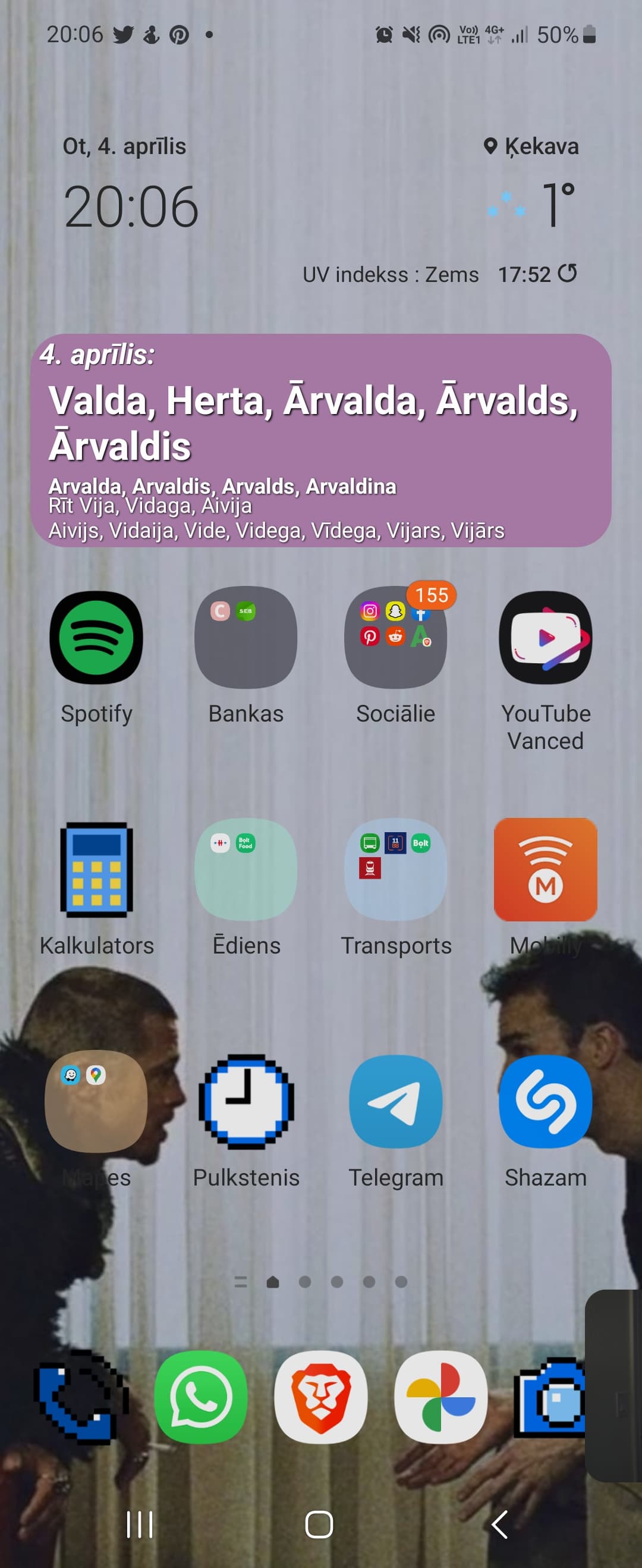Open Shazam

coord(545,1101)
